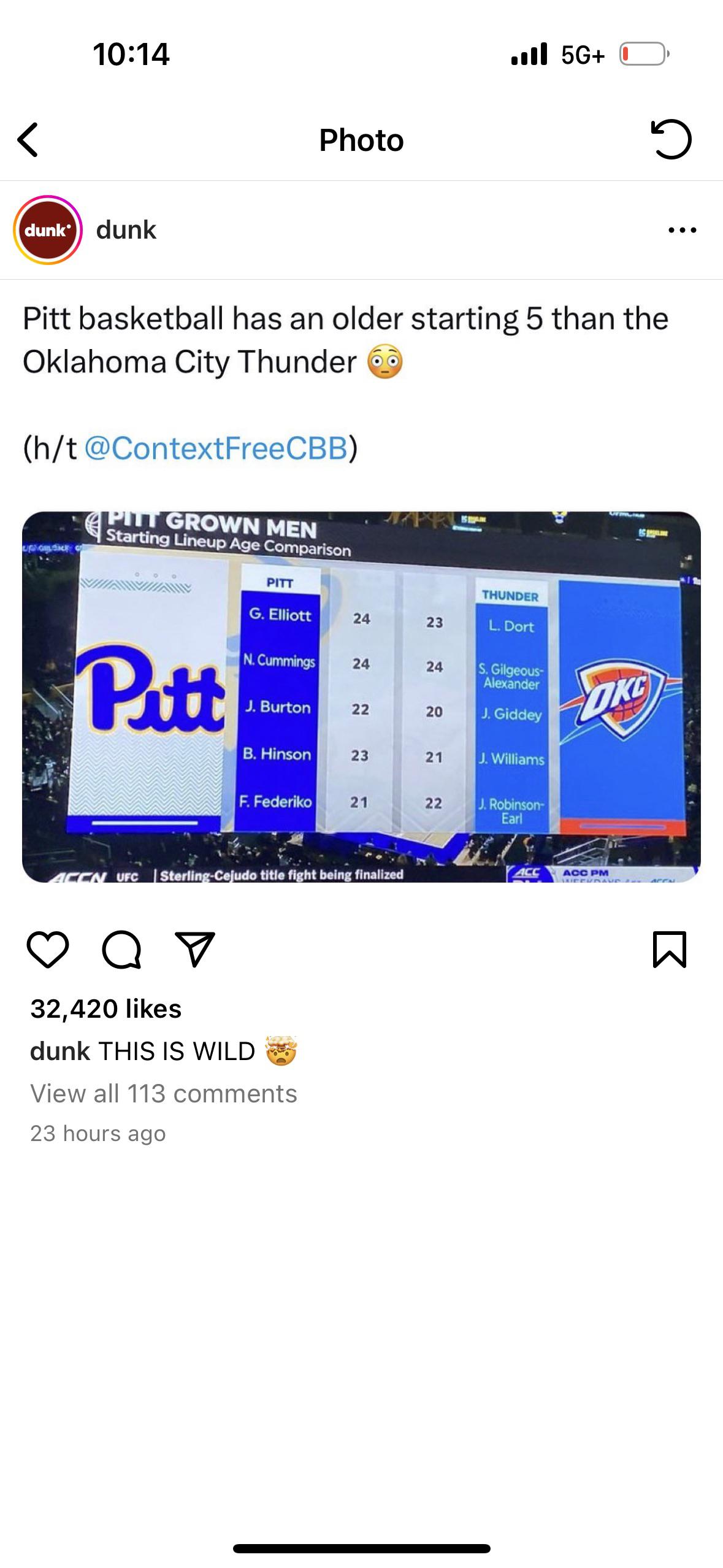This screenshot has height=1568, width=723.
Task: Refresh the photo post
Action: click(671, 139)
